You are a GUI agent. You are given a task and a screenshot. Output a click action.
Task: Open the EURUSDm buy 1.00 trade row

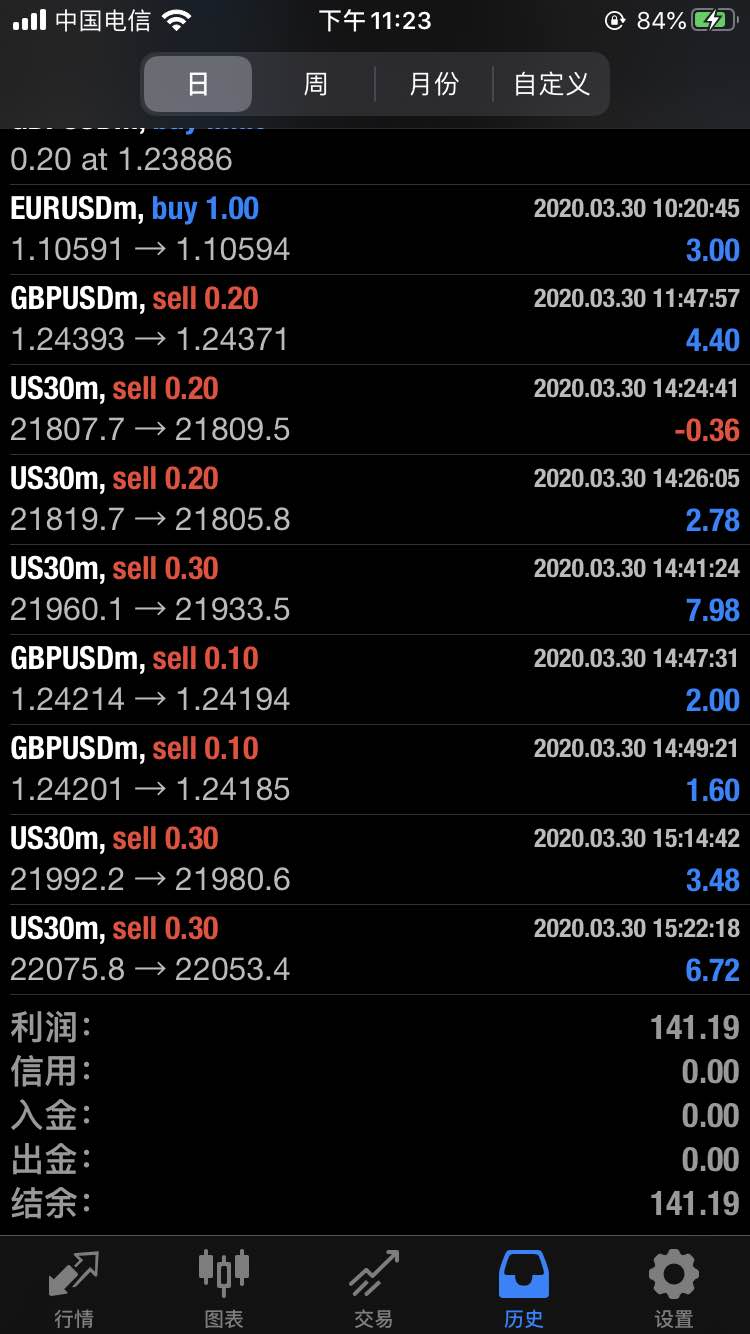[375, 230]
